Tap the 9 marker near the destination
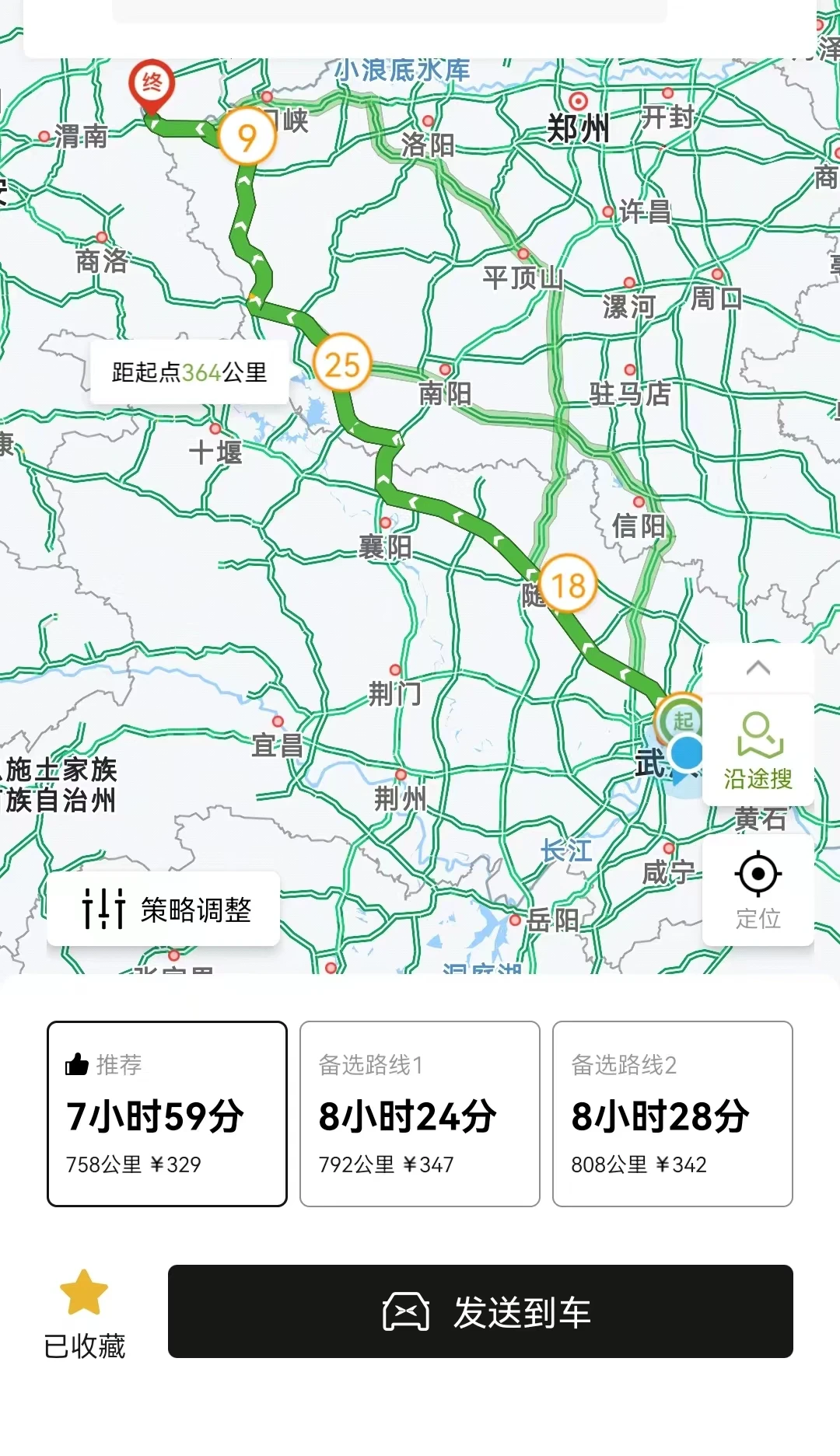The width and height of the screenshot is (840, 1456). pos(247,137)
